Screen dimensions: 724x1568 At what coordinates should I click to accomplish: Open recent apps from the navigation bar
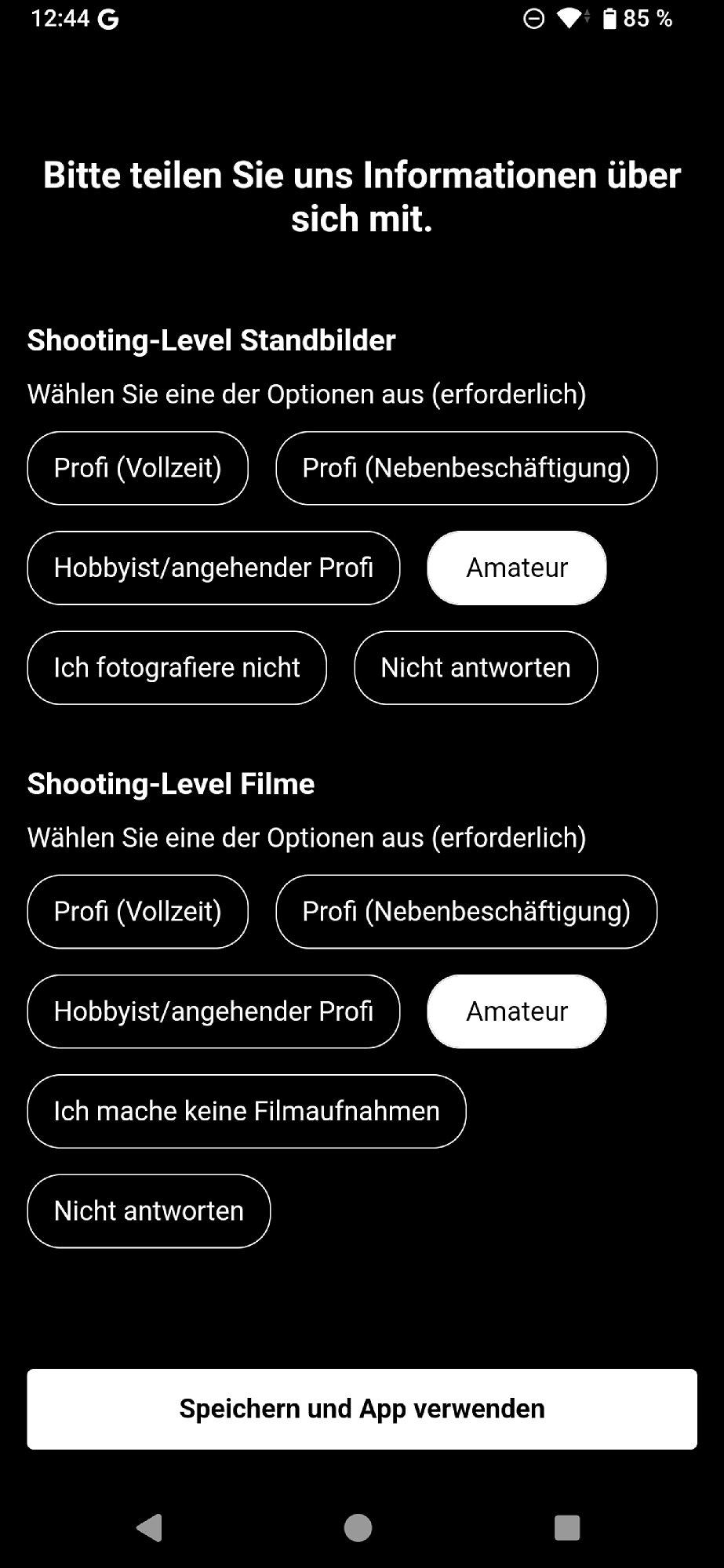[566, 1527]
